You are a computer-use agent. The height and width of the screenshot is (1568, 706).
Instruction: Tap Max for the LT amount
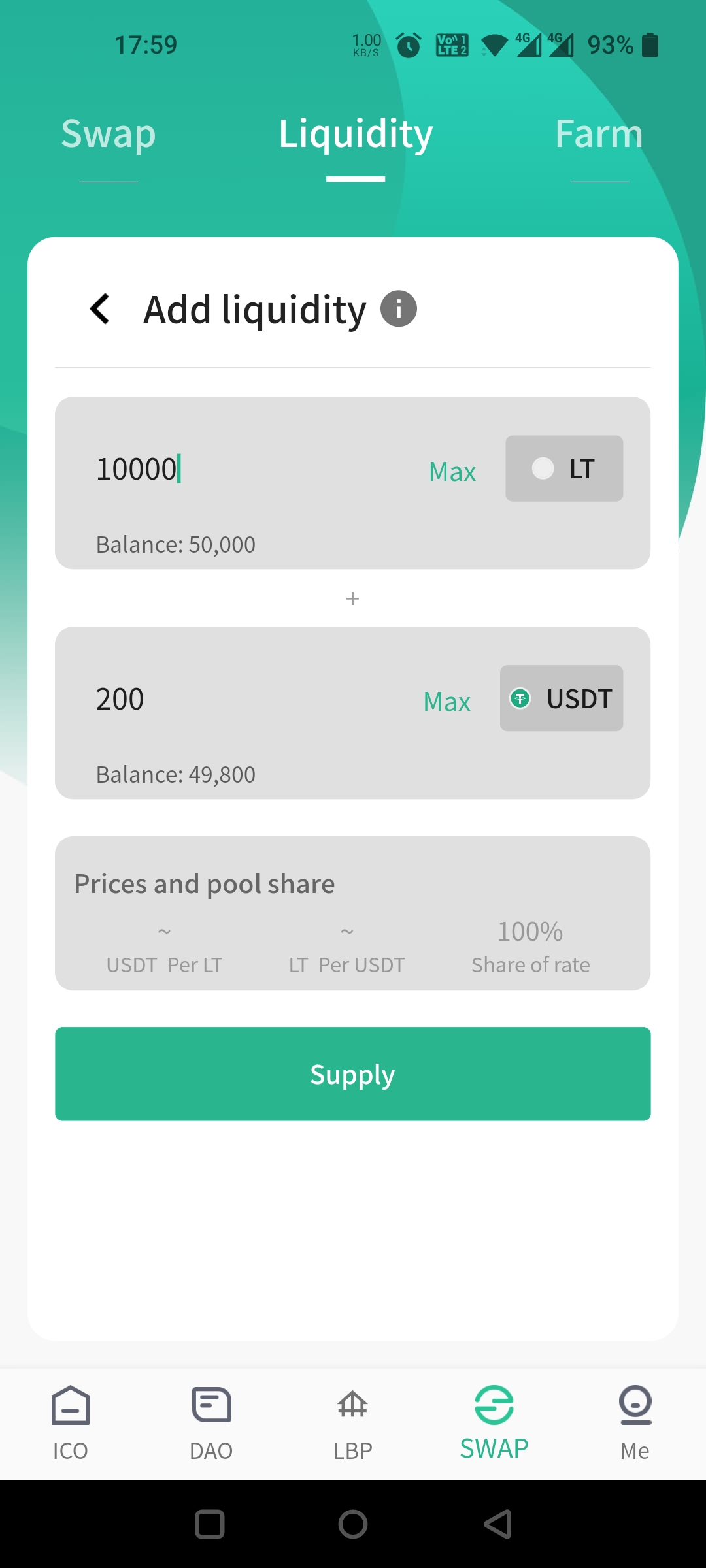point(452,472)
